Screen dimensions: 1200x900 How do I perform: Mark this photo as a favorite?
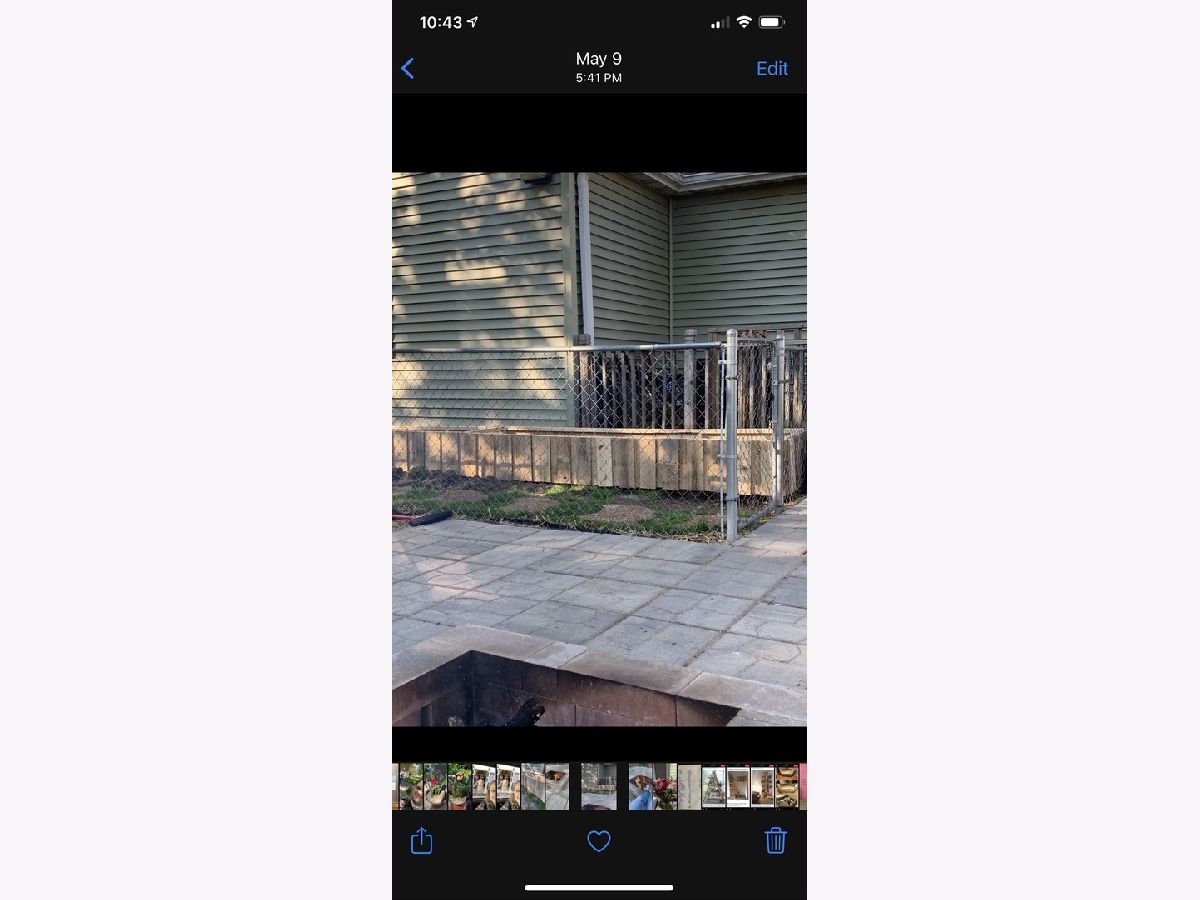pyautogui.click(x=599, y=841)
